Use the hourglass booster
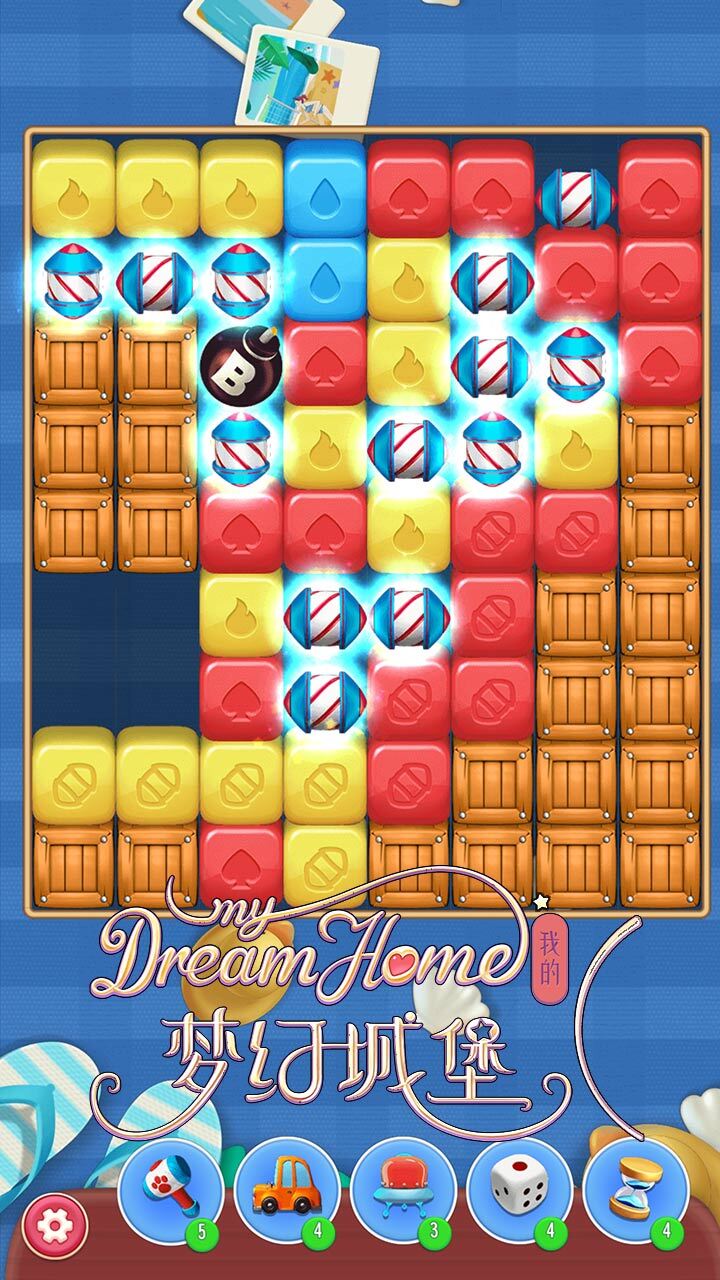 coord(634,1189)
